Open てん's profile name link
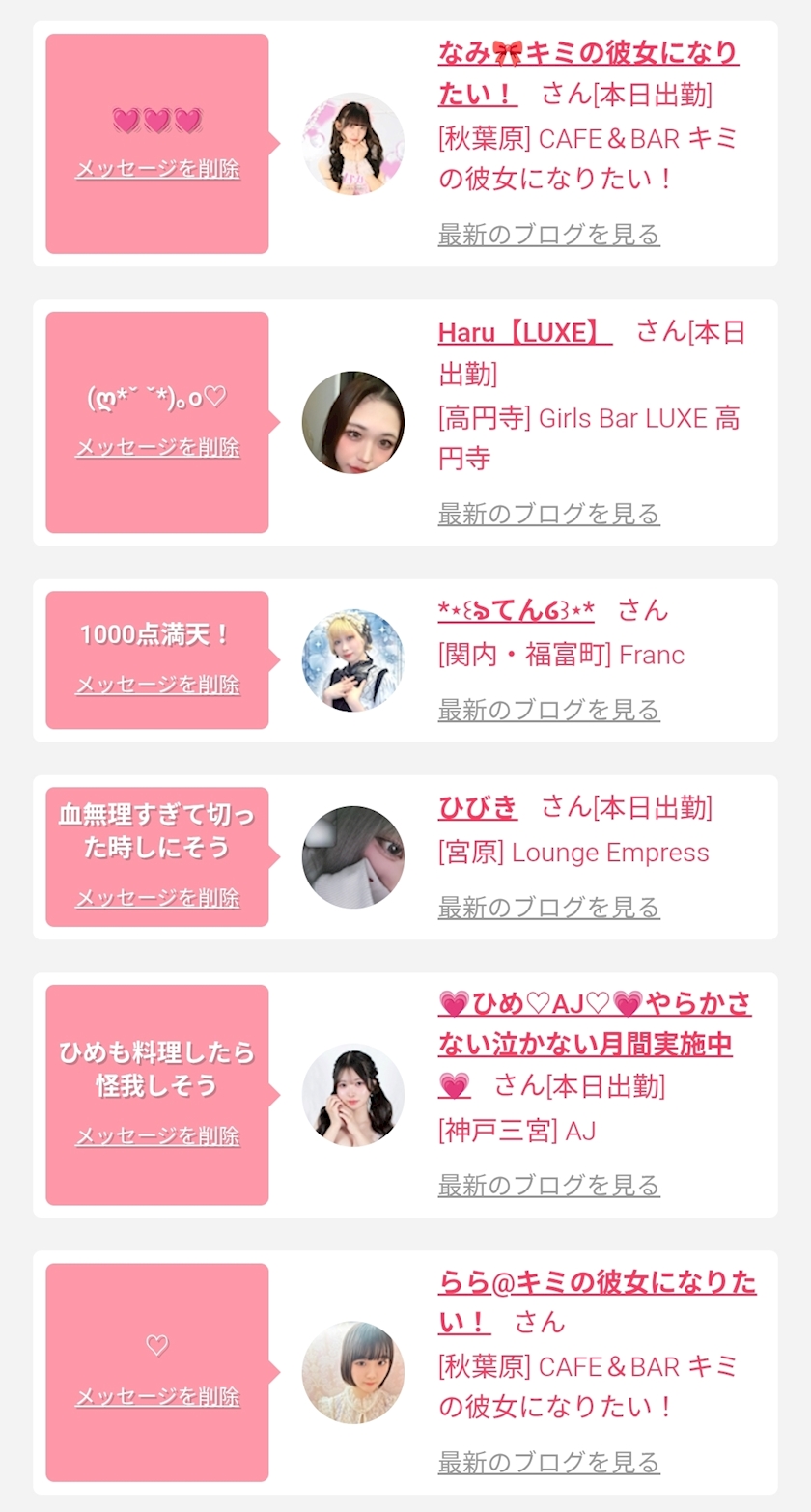 516,610
